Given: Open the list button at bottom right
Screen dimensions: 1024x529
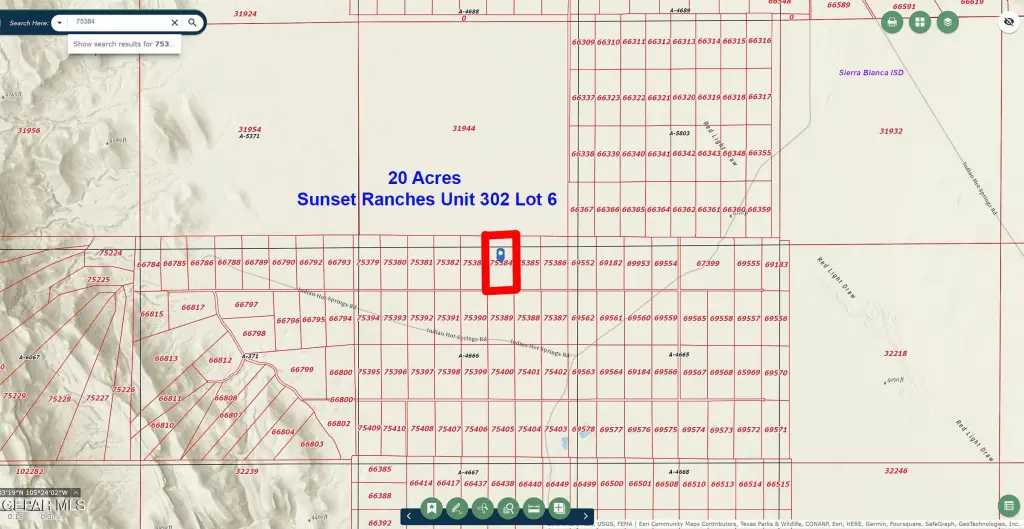Looking at the screenshot, I should pos(1008,508).
